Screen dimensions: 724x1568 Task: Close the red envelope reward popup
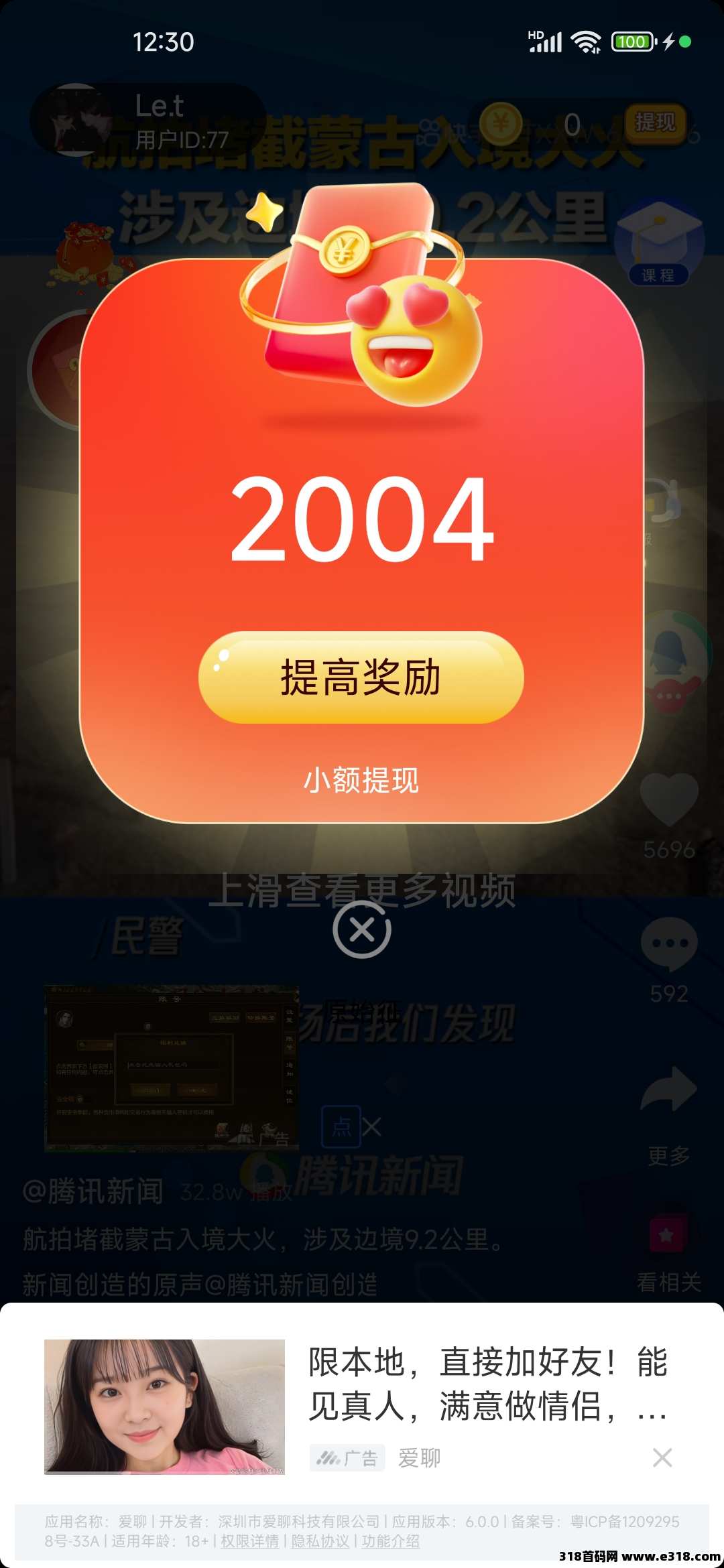tap(362, 929)
